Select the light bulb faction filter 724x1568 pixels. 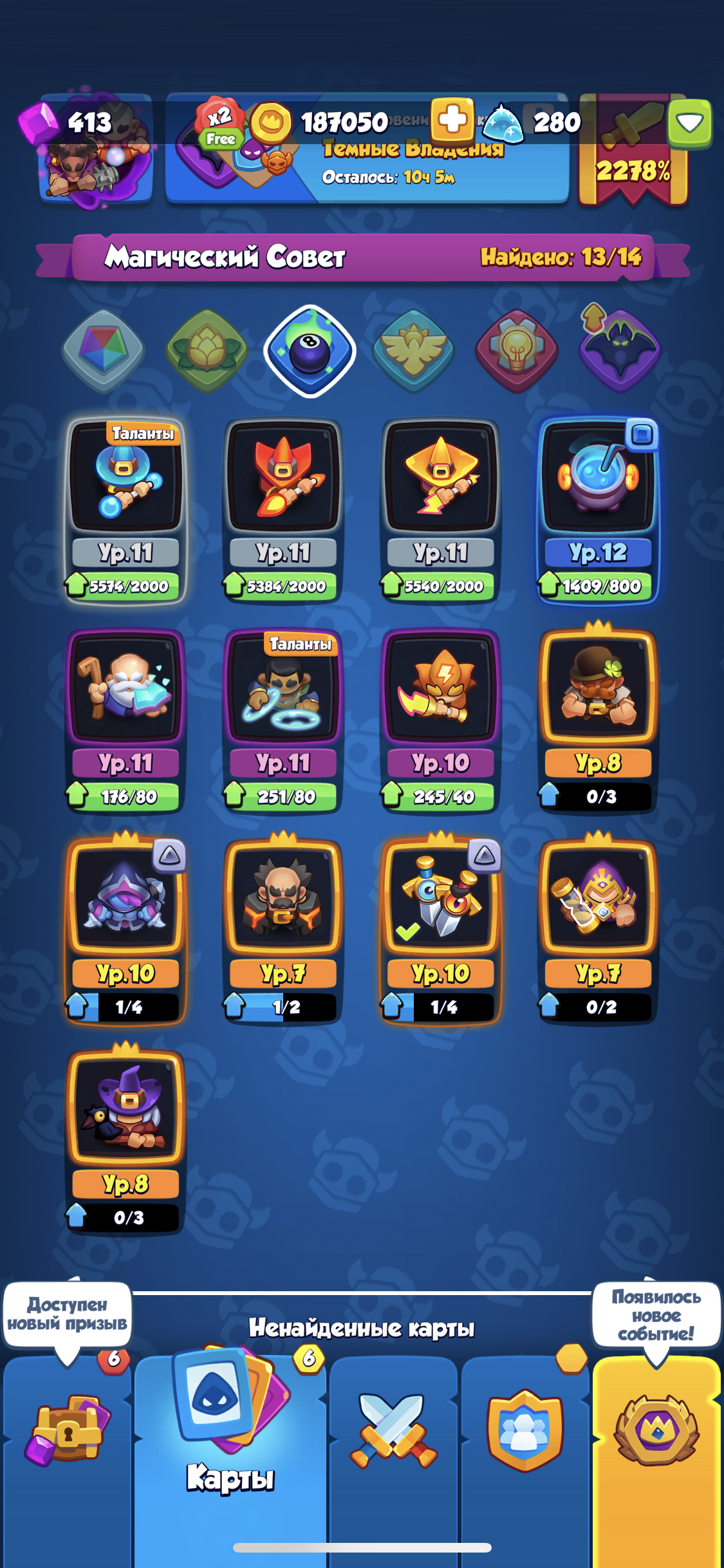[516, 351]
